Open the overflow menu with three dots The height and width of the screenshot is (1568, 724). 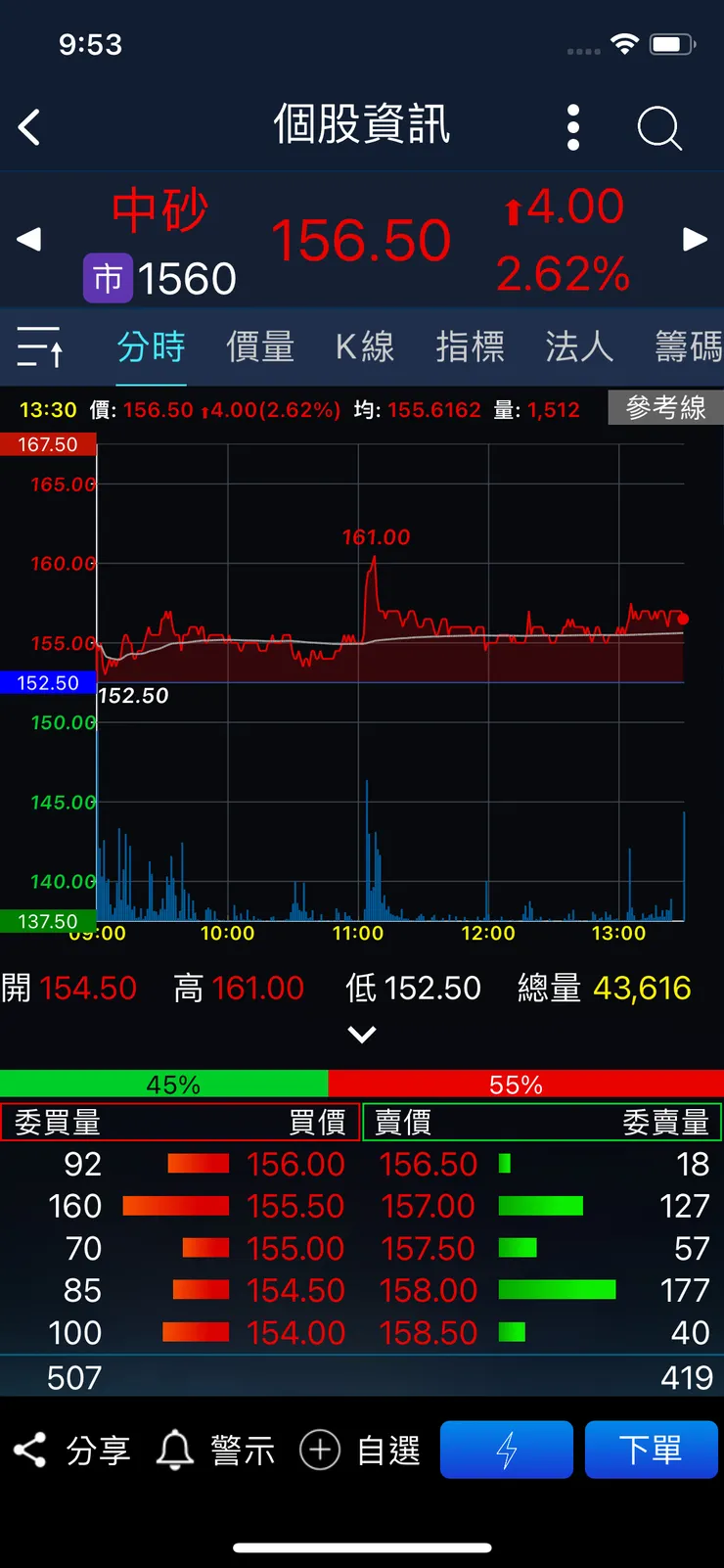(573, 127)
